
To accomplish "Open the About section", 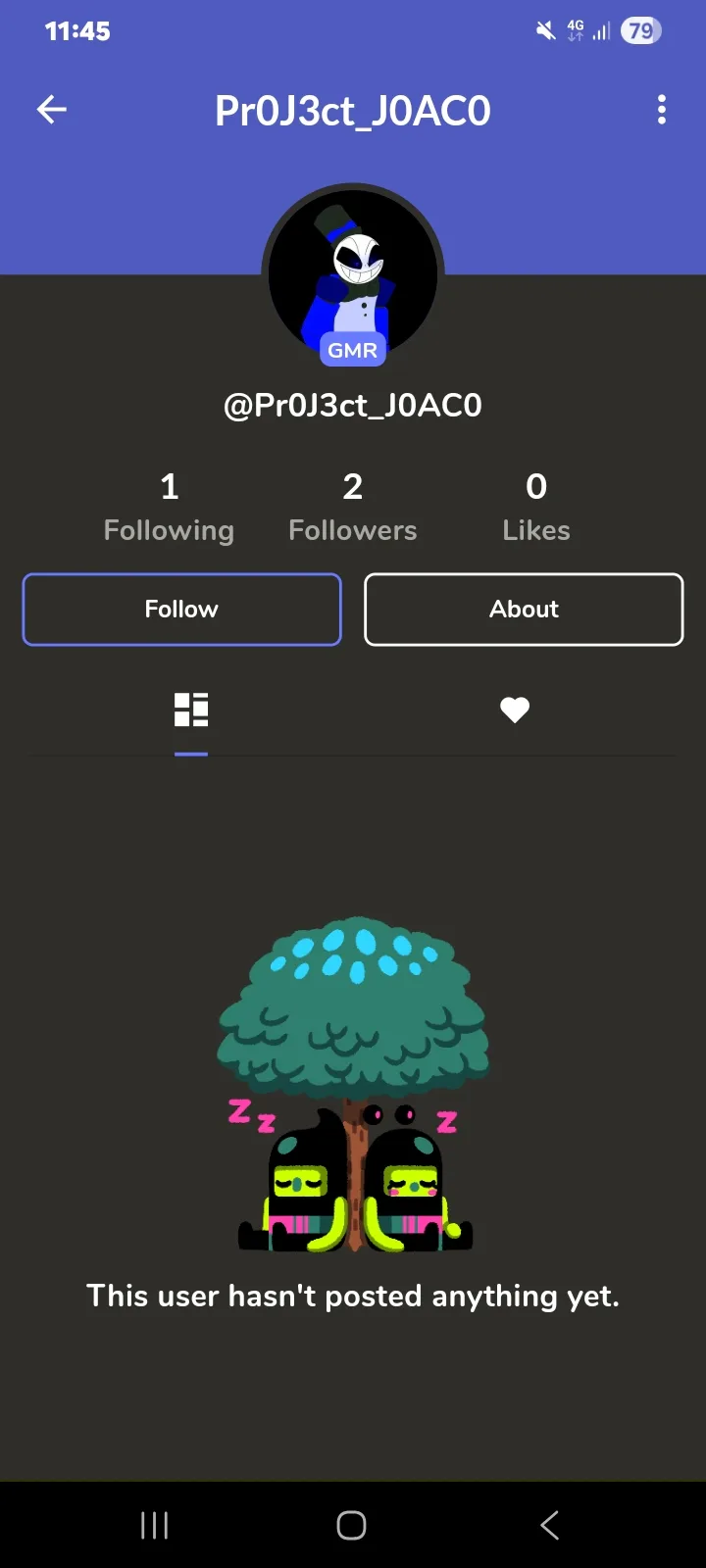I will click(524, 610).
